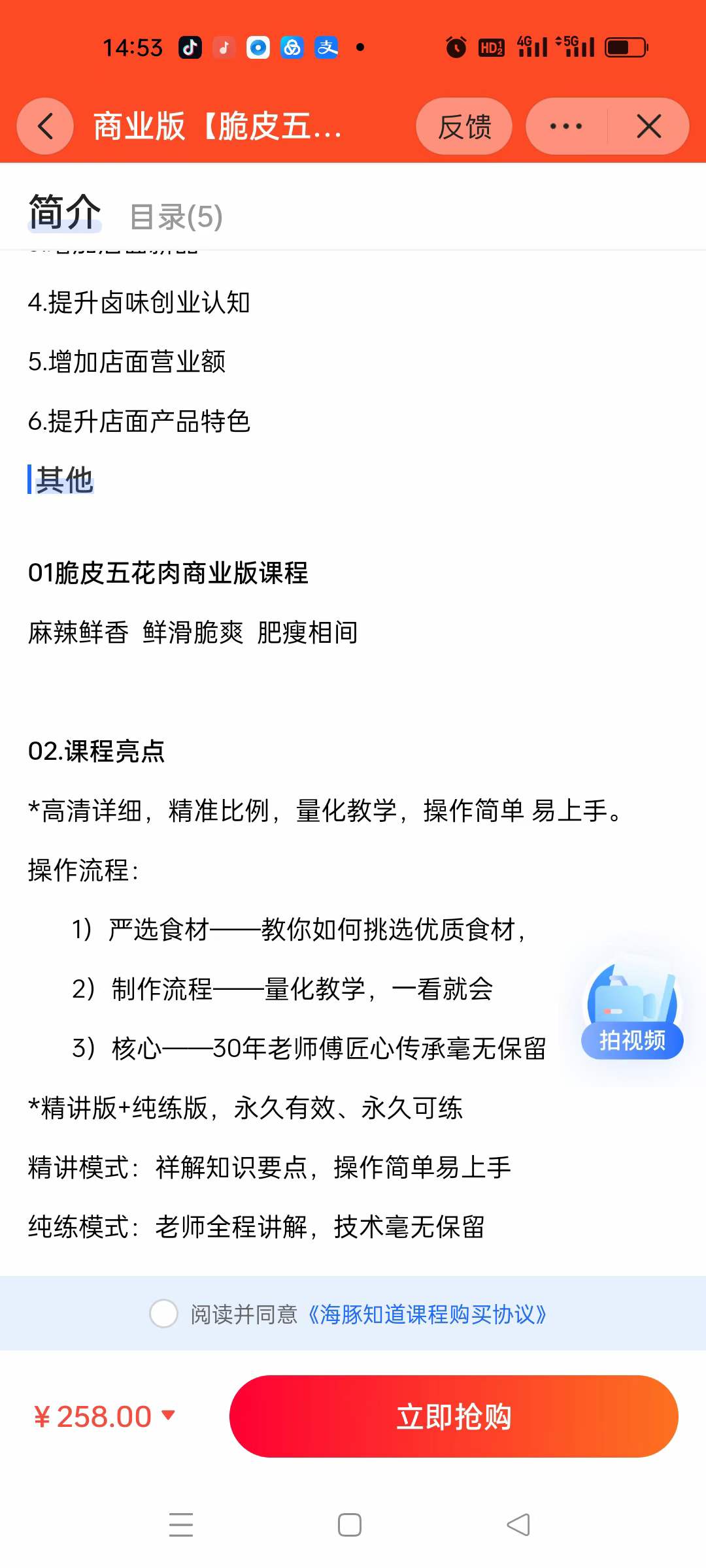Image resolution: width=706 pixels, height=1568 pixels.
Task: Tap the back arrow to return
Action: coord(44,126)
